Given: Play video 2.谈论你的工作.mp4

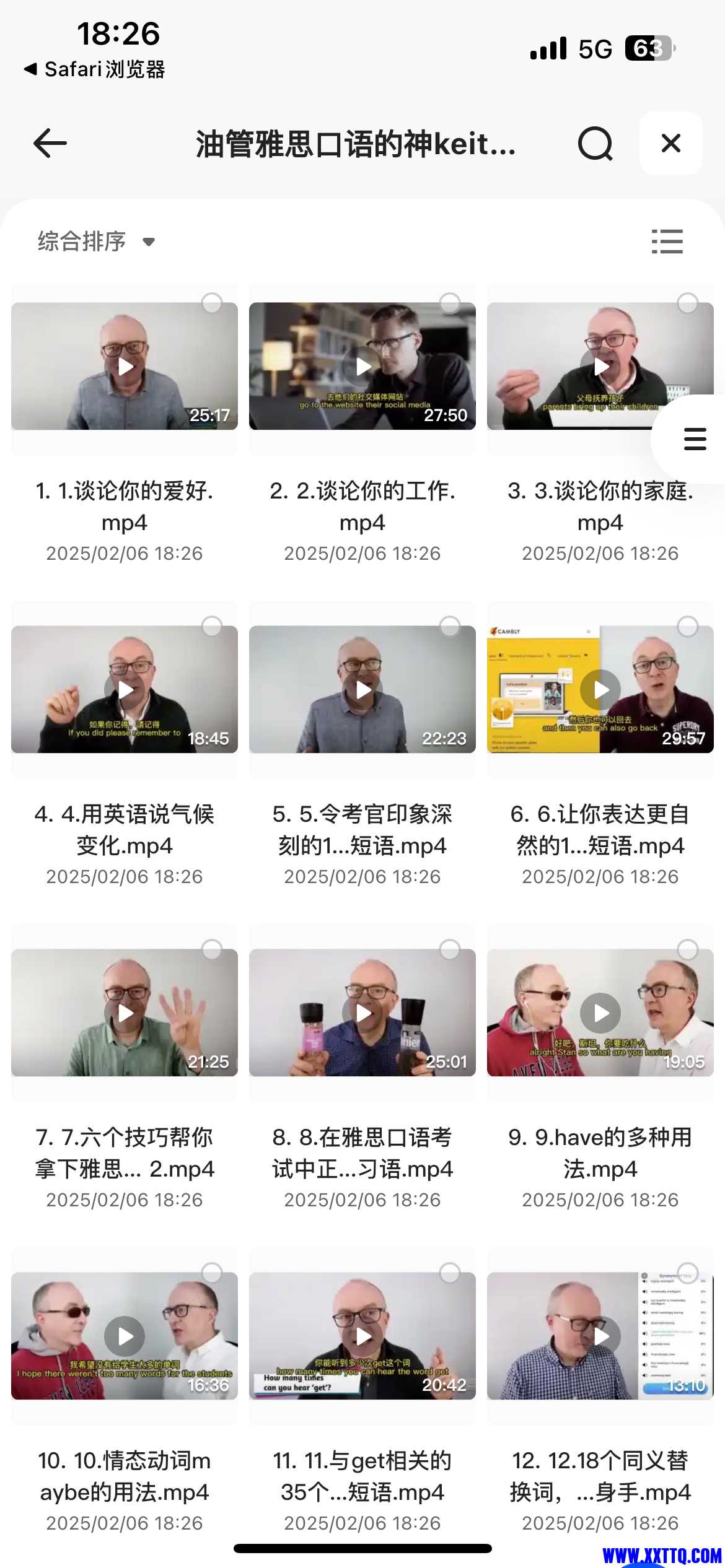Looking at the screenshot, I should pos(362,367).
